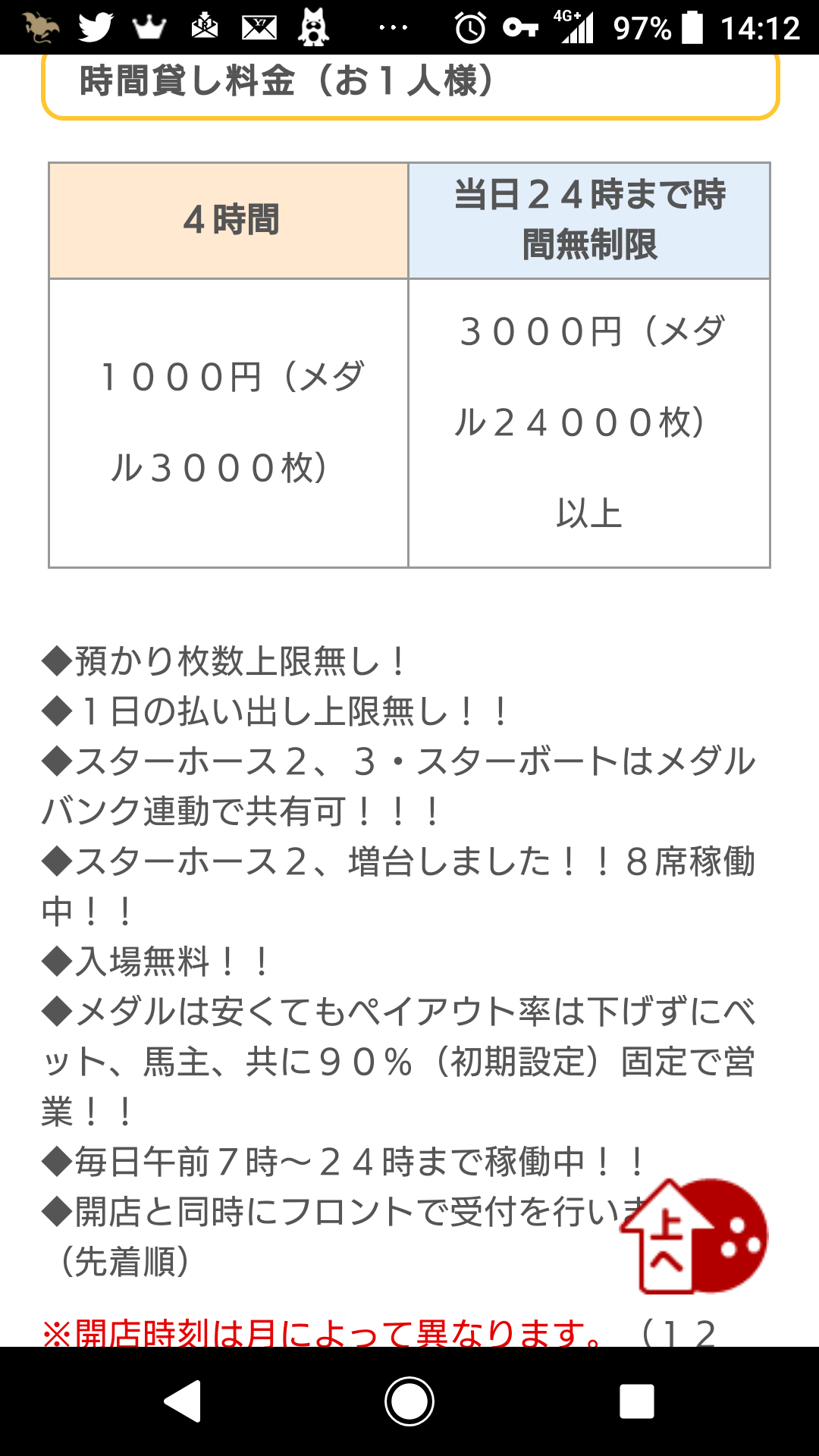Image resolution: width=819 pixels, height=1456 pixels.
Task: Tap the 上へ scroll-to-top button
Action: pyautogui.click(x=693, y=1236)
